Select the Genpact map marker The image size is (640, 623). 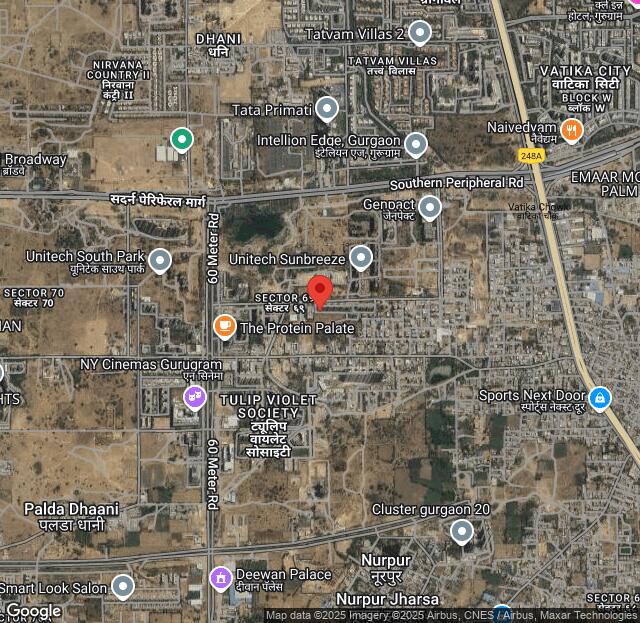pos(429,207)
